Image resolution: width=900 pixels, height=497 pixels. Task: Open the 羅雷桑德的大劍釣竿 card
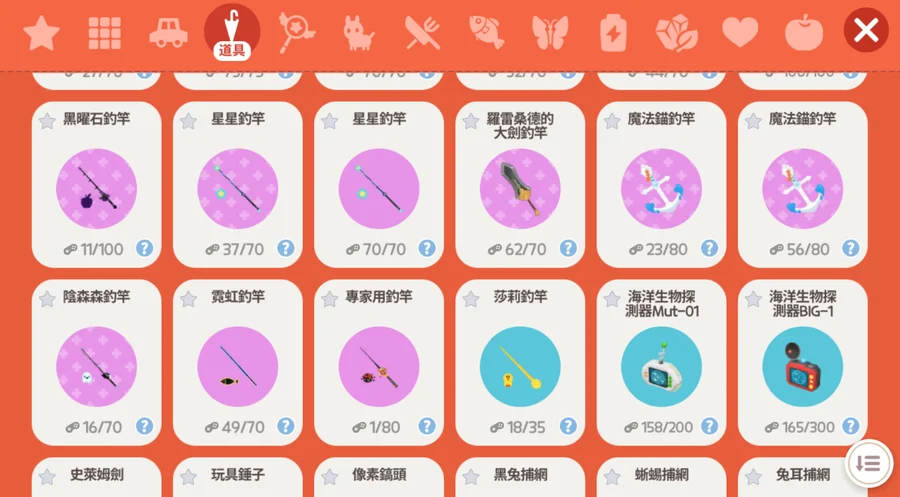click(x=520, y=185)
